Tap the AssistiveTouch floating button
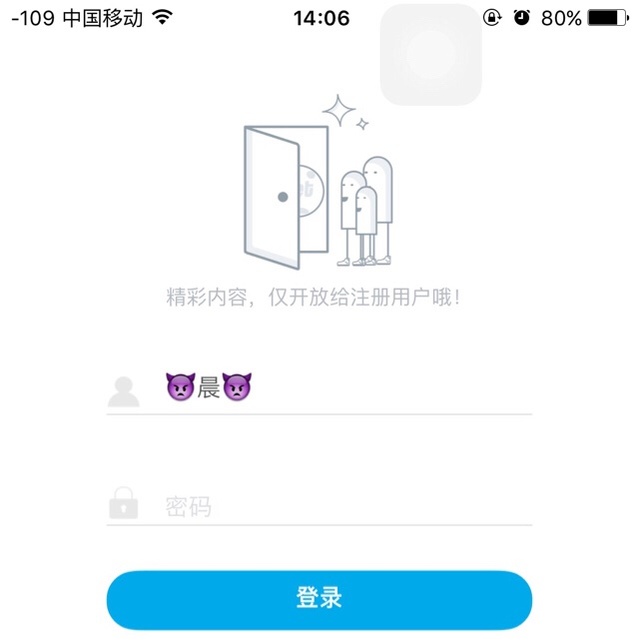Image resolution: width=640 pixels, height=640 pixels. pos(431,54)
